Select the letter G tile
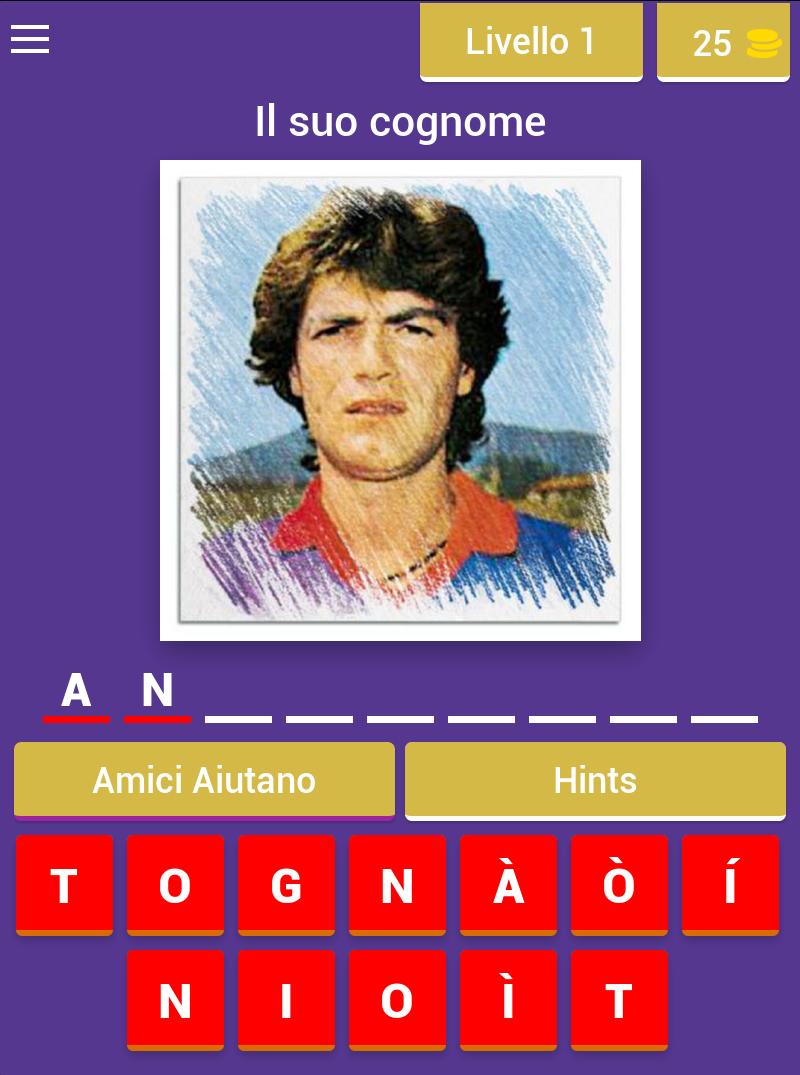 (286, 885)
